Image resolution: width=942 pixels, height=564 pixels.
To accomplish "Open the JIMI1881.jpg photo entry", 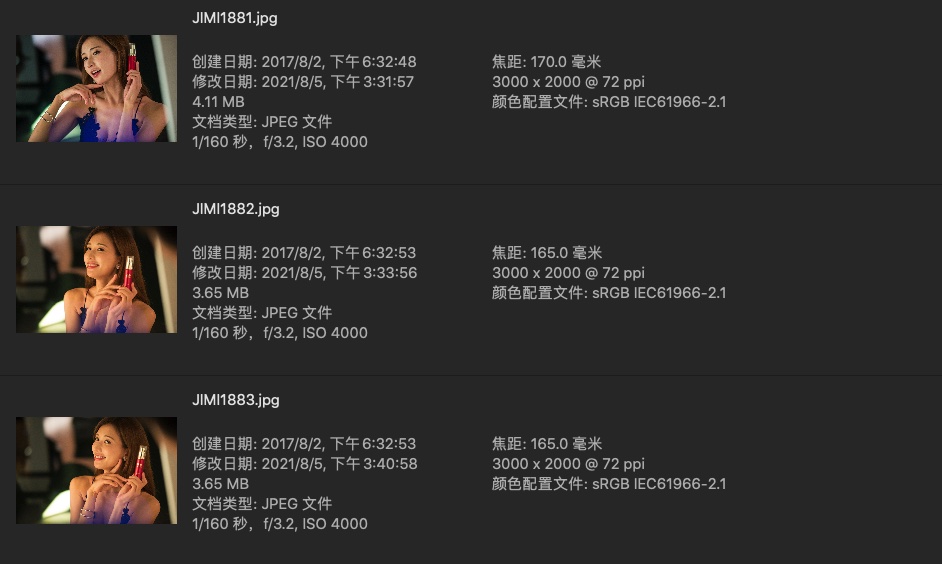I will click(x=96, y=89).
